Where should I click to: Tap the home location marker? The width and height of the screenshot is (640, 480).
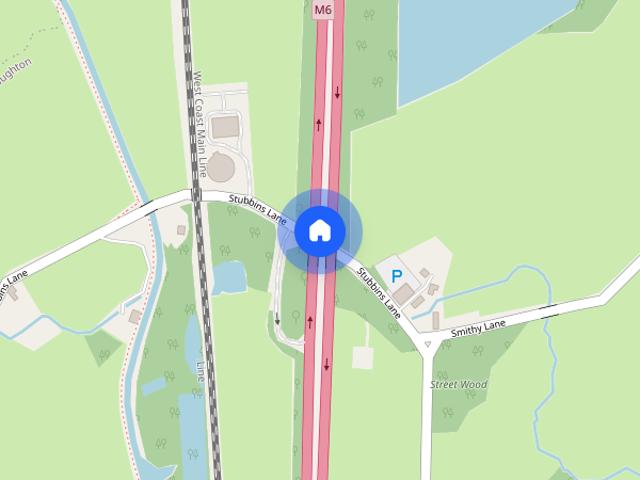click(320, 231)
